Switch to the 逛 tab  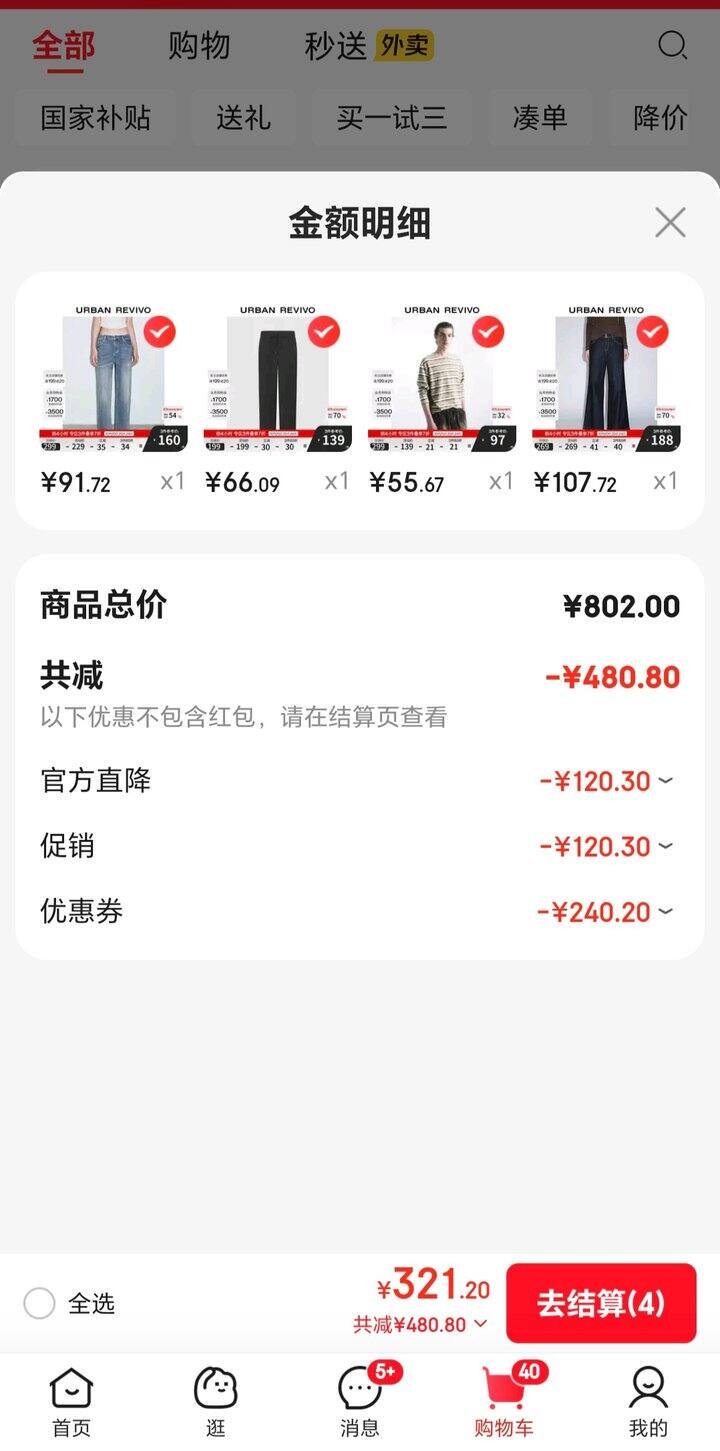coord(216,1401)
